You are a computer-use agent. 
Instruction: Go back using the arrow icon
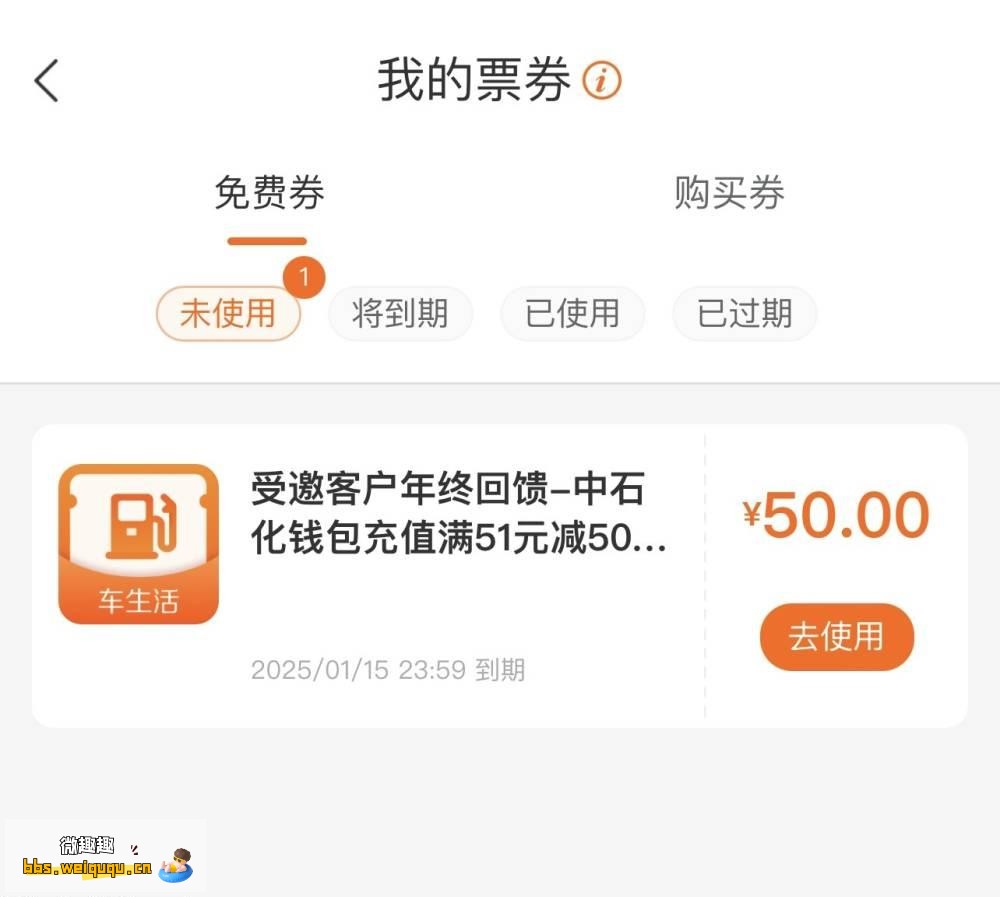(47, 81)
